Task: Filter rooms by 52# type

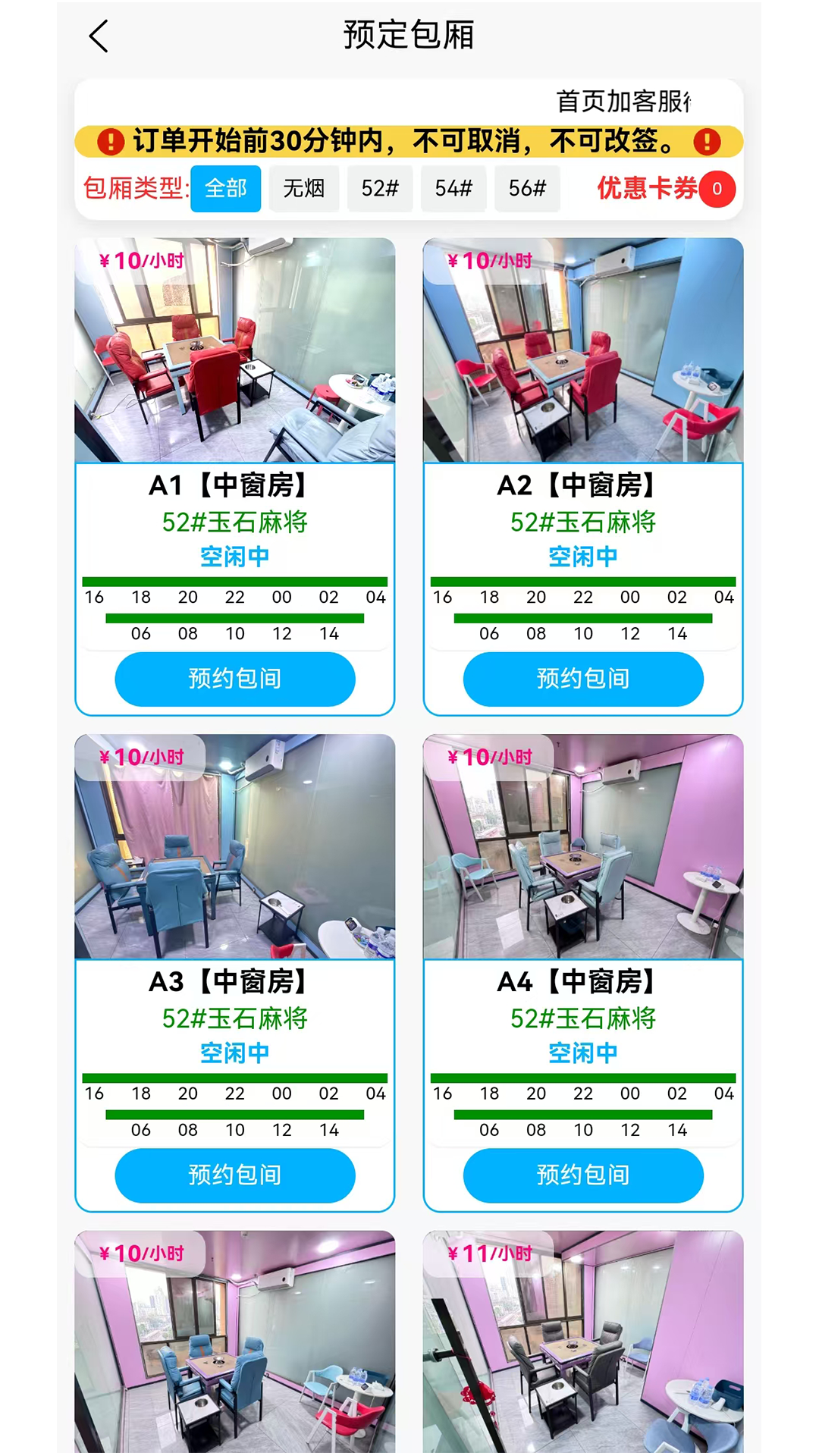Action: tap(380, 188)
